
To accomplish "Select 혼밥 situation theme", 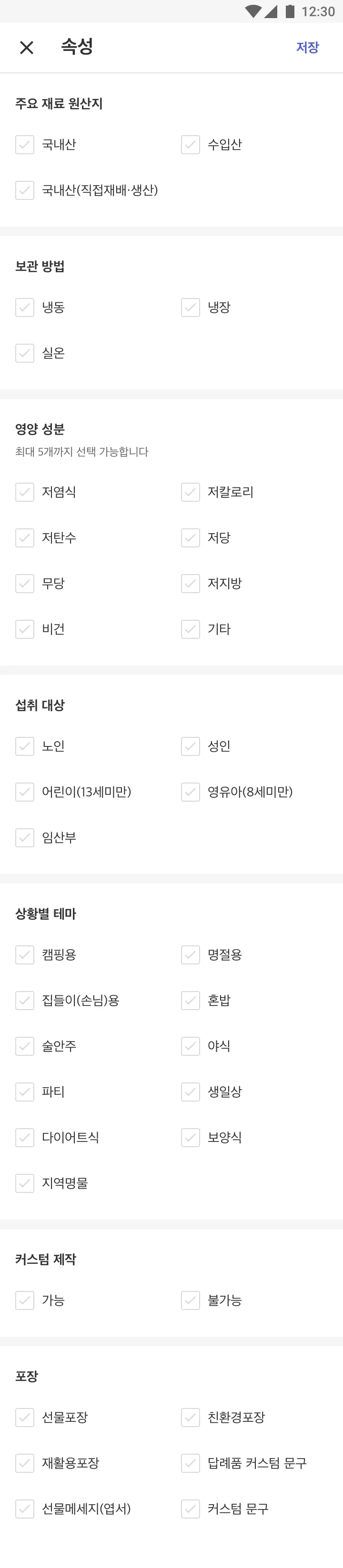I will [190, 1000].
